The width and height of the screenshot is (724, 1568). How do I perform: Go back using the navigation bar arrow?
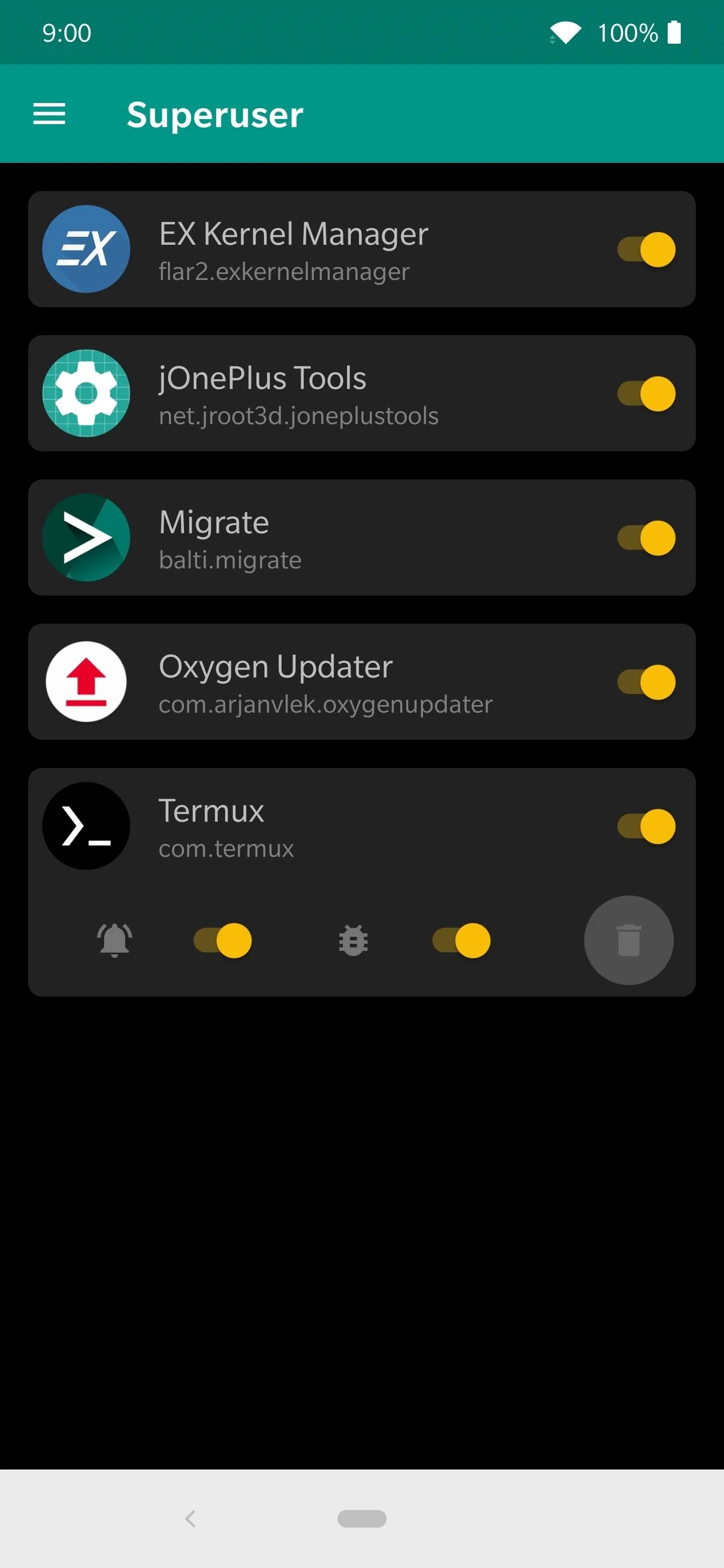191,1519
